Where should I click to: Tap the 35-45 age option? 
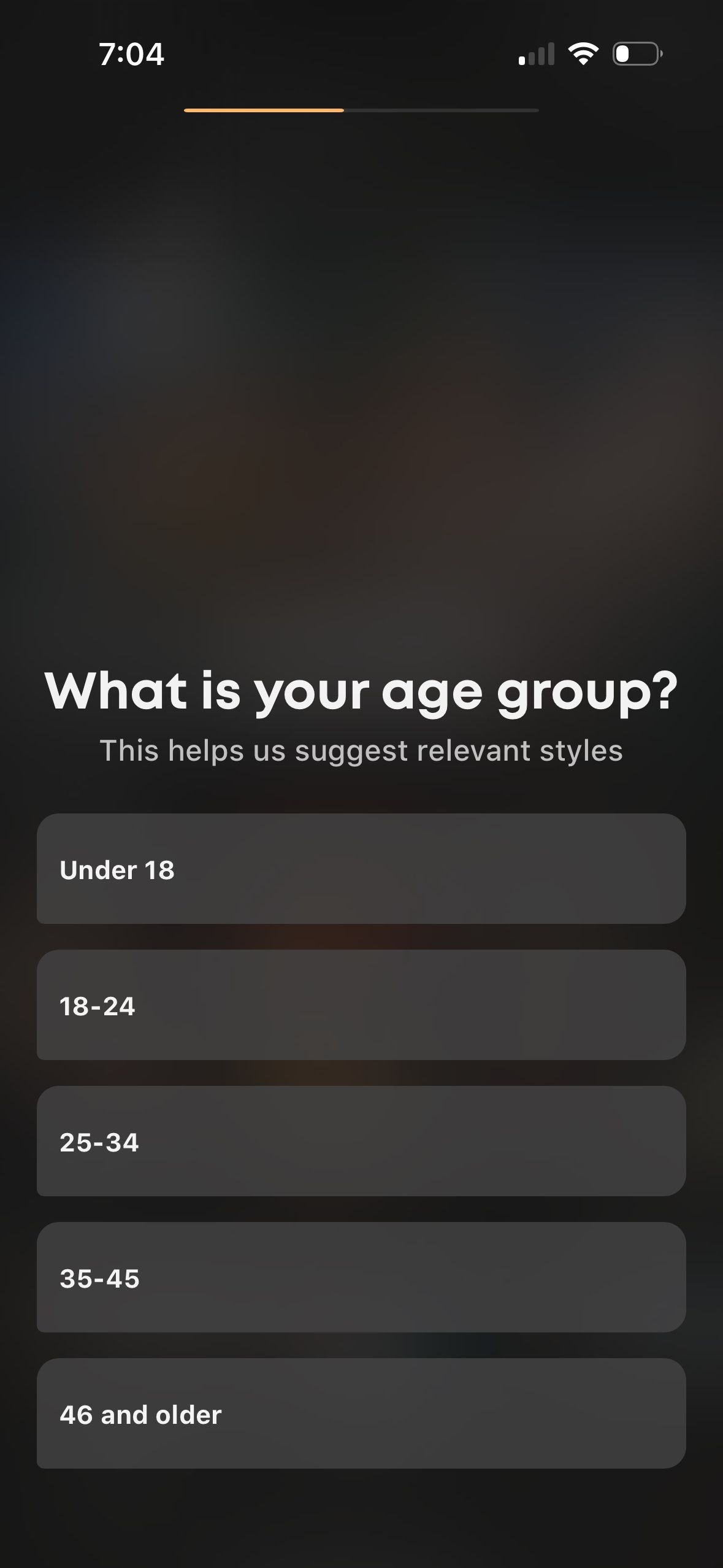(x=361, y=1277)
